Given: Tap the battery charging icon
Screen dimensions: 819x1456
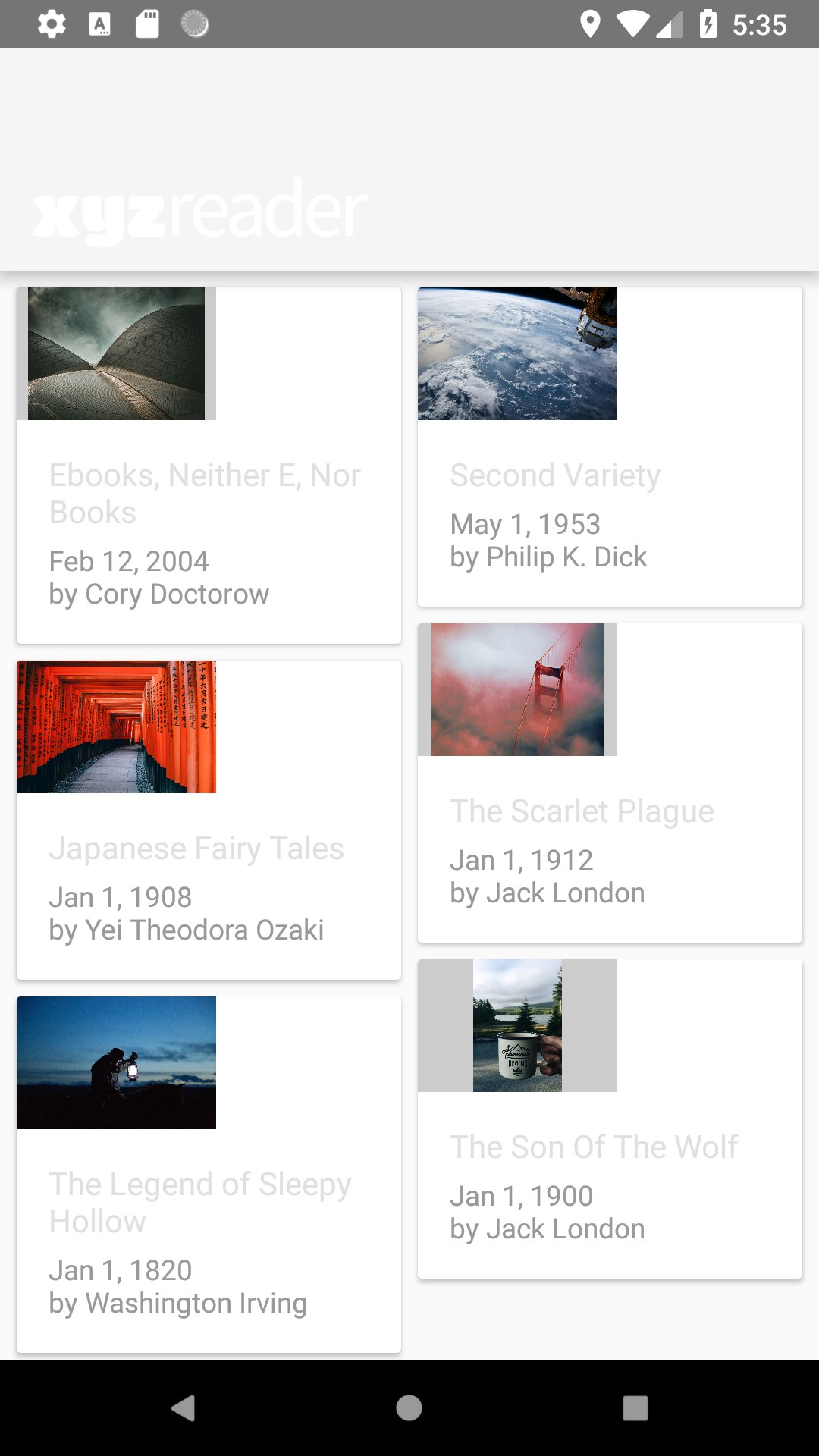Looking at the screenshot, I should pyautogui.click(x=709, y=25).
